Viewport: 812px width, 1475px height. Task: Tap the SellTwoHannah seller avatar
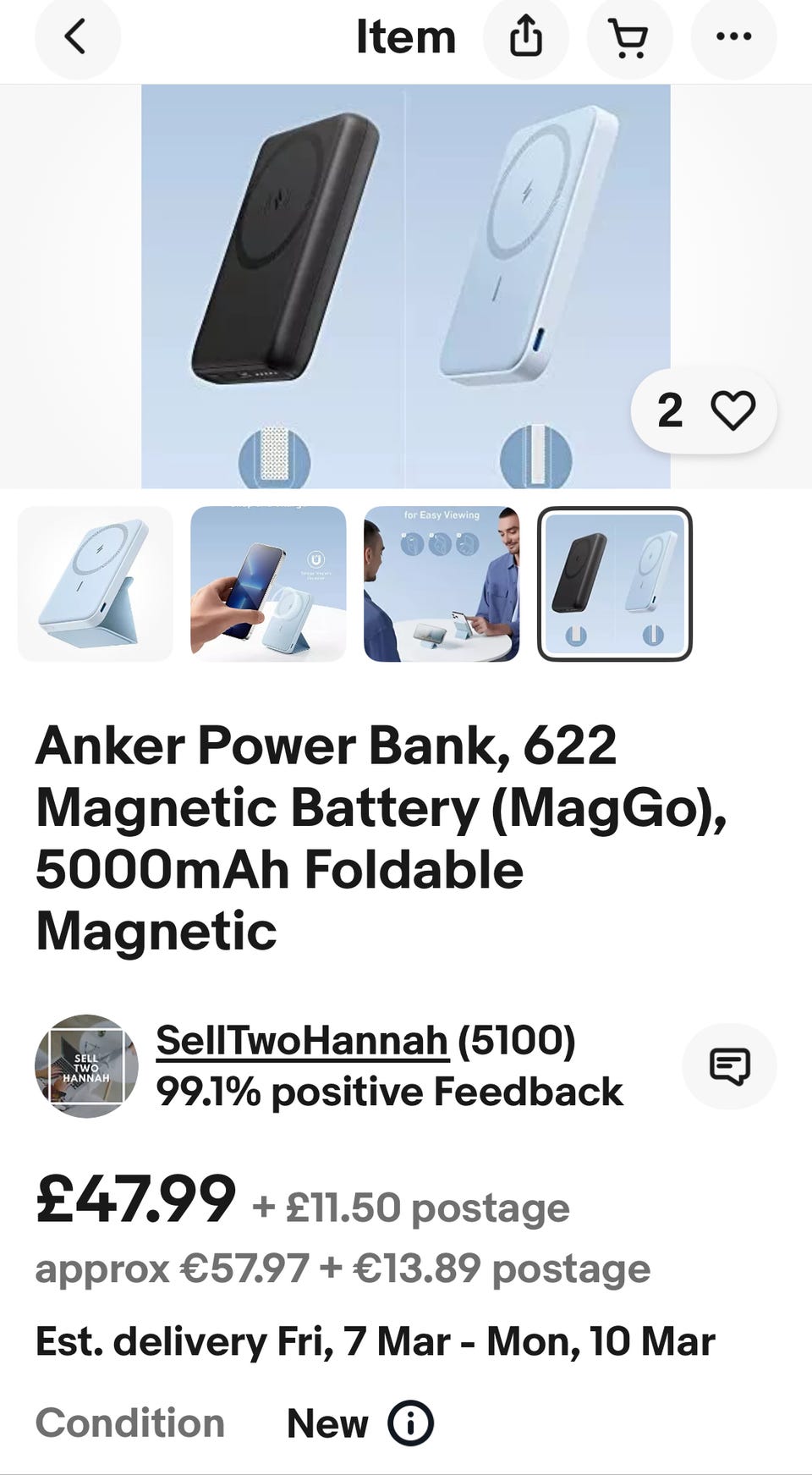pos(86,1065)
